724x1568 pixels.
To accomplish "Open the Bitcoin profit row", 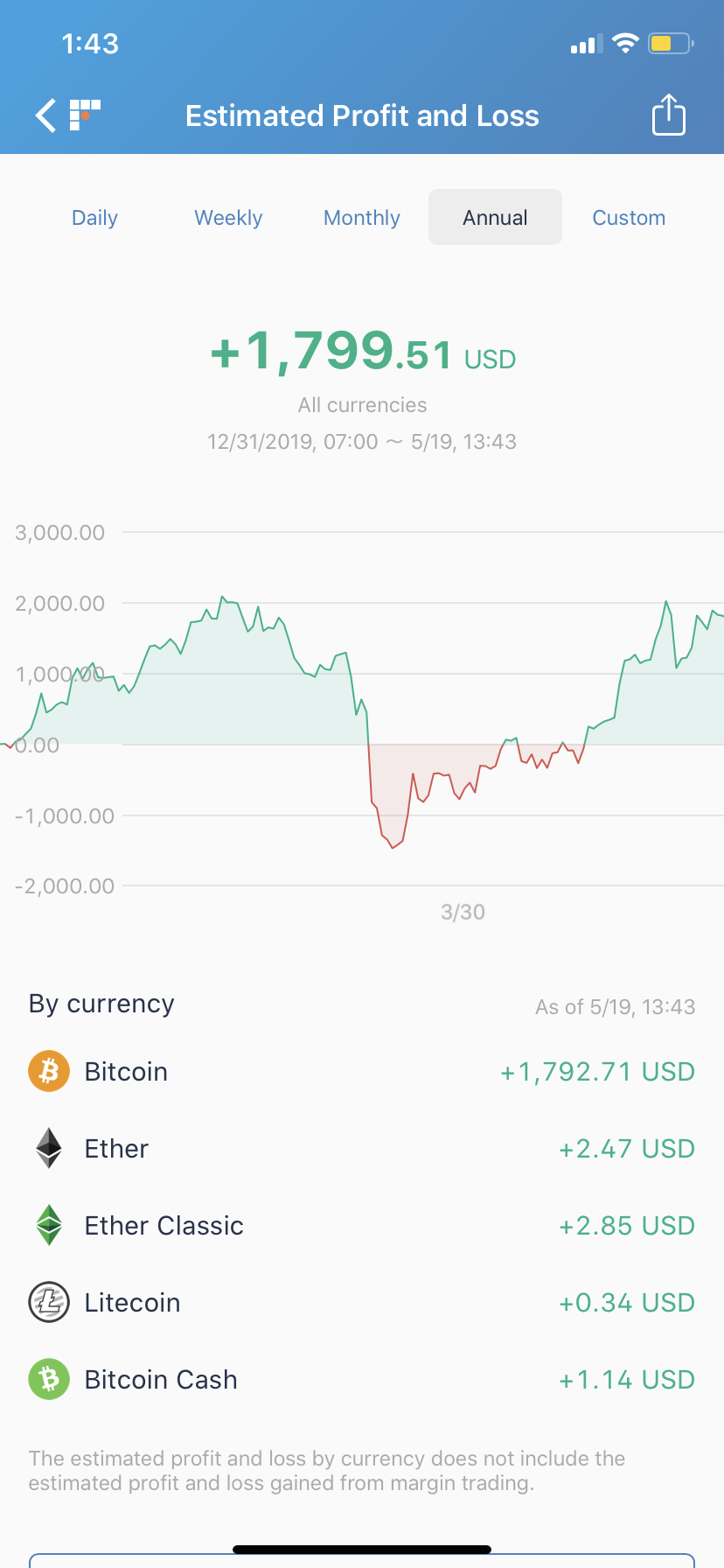I will [x=362, y=1072].
